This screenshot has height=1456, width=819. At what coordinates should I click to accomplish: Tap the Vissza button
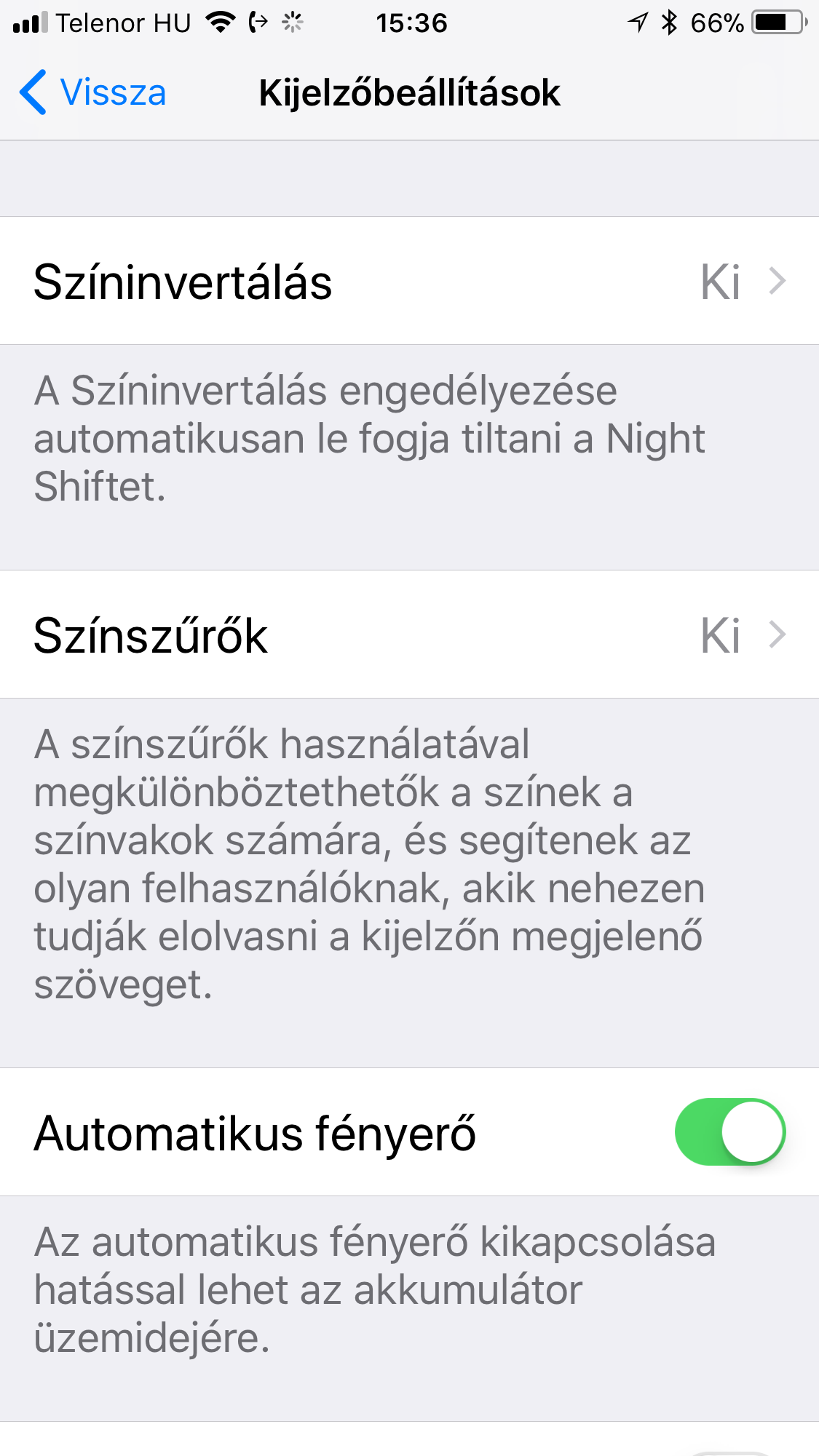[x=95, y=92]
